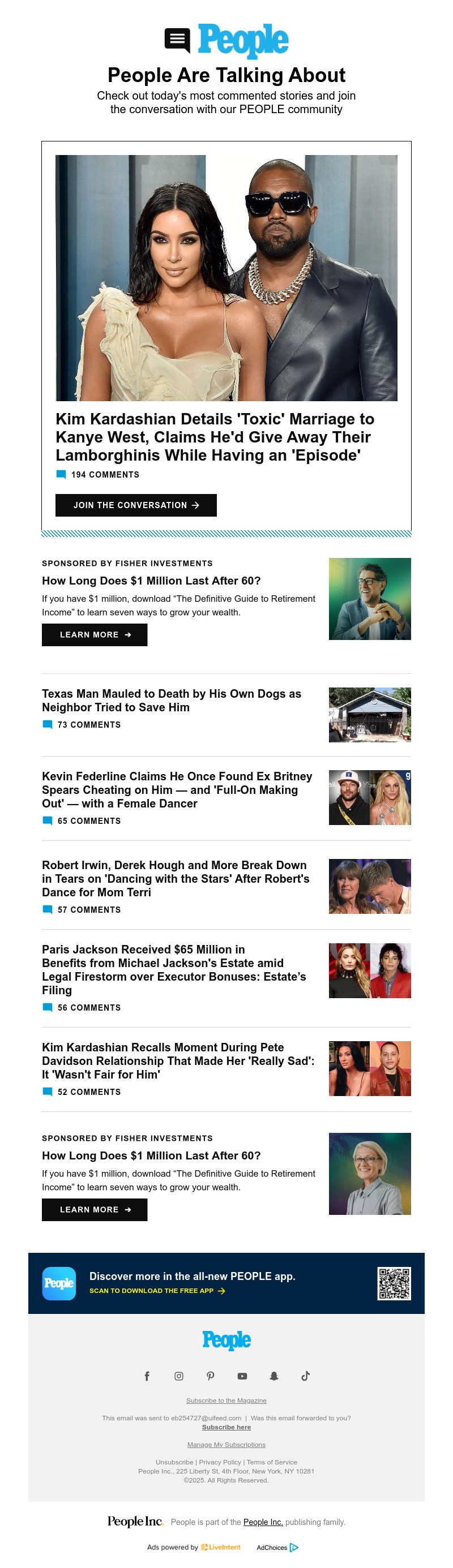Read the Kevin Federline Britney Spears article
The height and width of the screenshot is (1568, 453).
[x=177, y=789]
